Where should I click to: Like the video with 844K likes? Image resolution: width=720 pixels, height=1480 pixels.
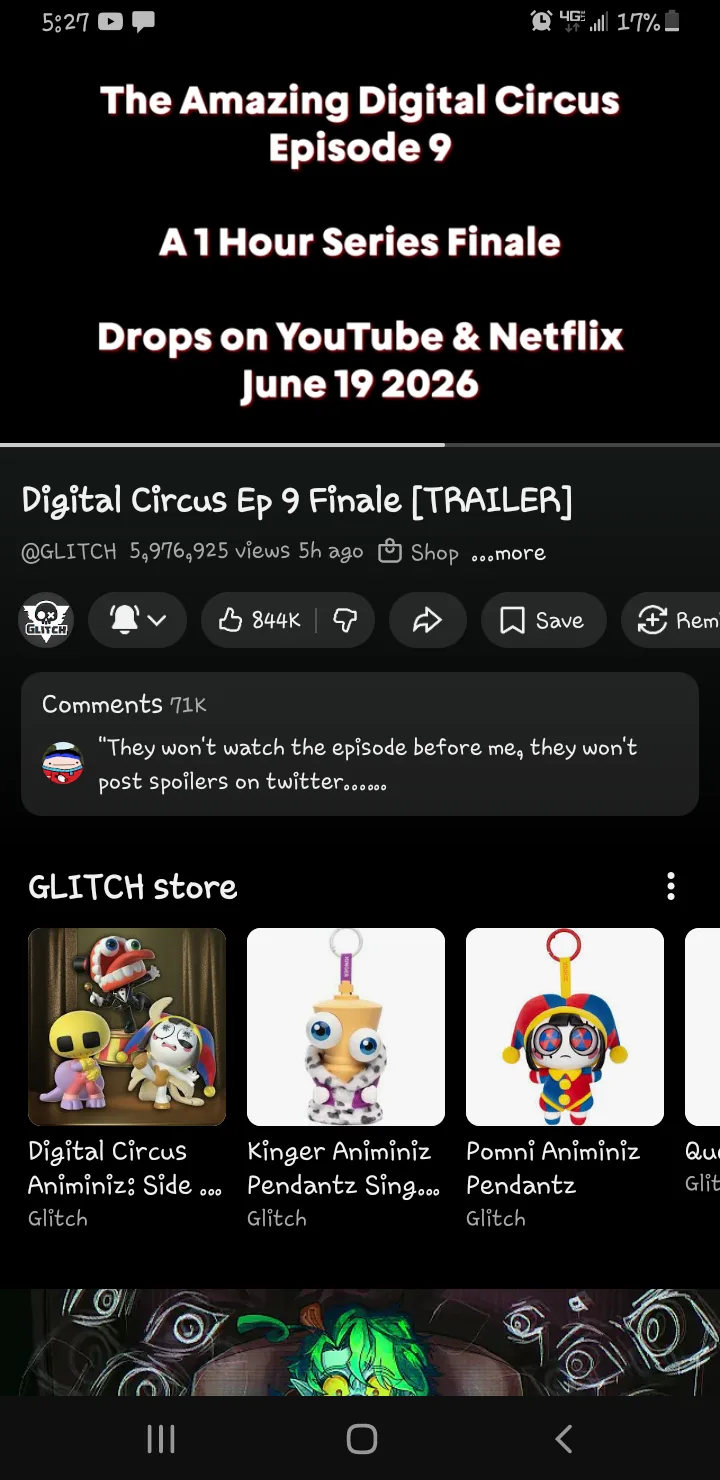[x=260, y=620]
